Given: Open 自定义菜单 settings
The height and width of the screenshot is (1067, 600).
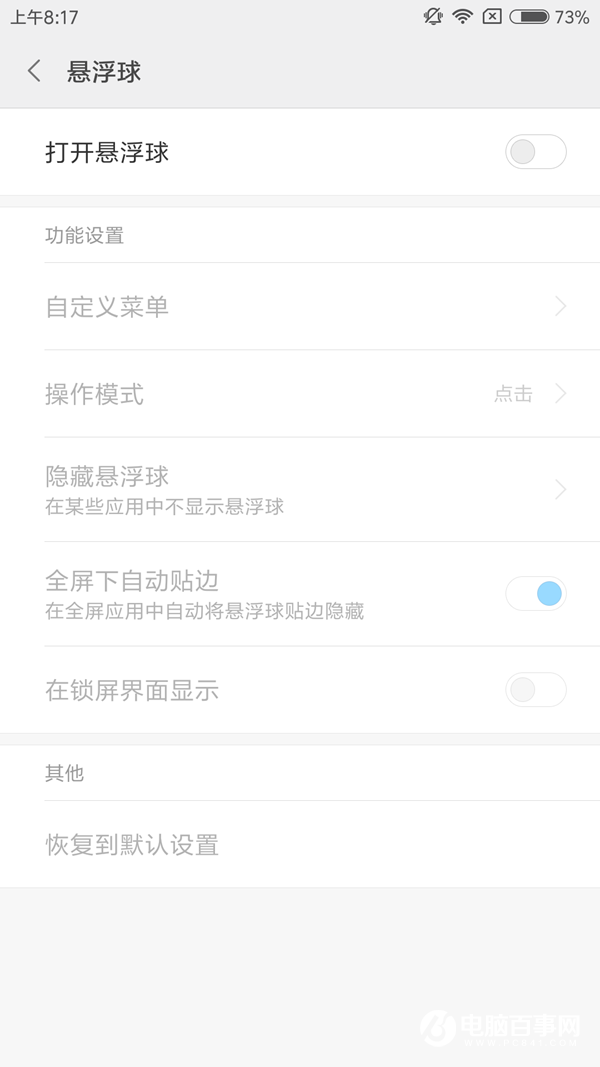Looking at the screenshot, I should coord(300,307).
